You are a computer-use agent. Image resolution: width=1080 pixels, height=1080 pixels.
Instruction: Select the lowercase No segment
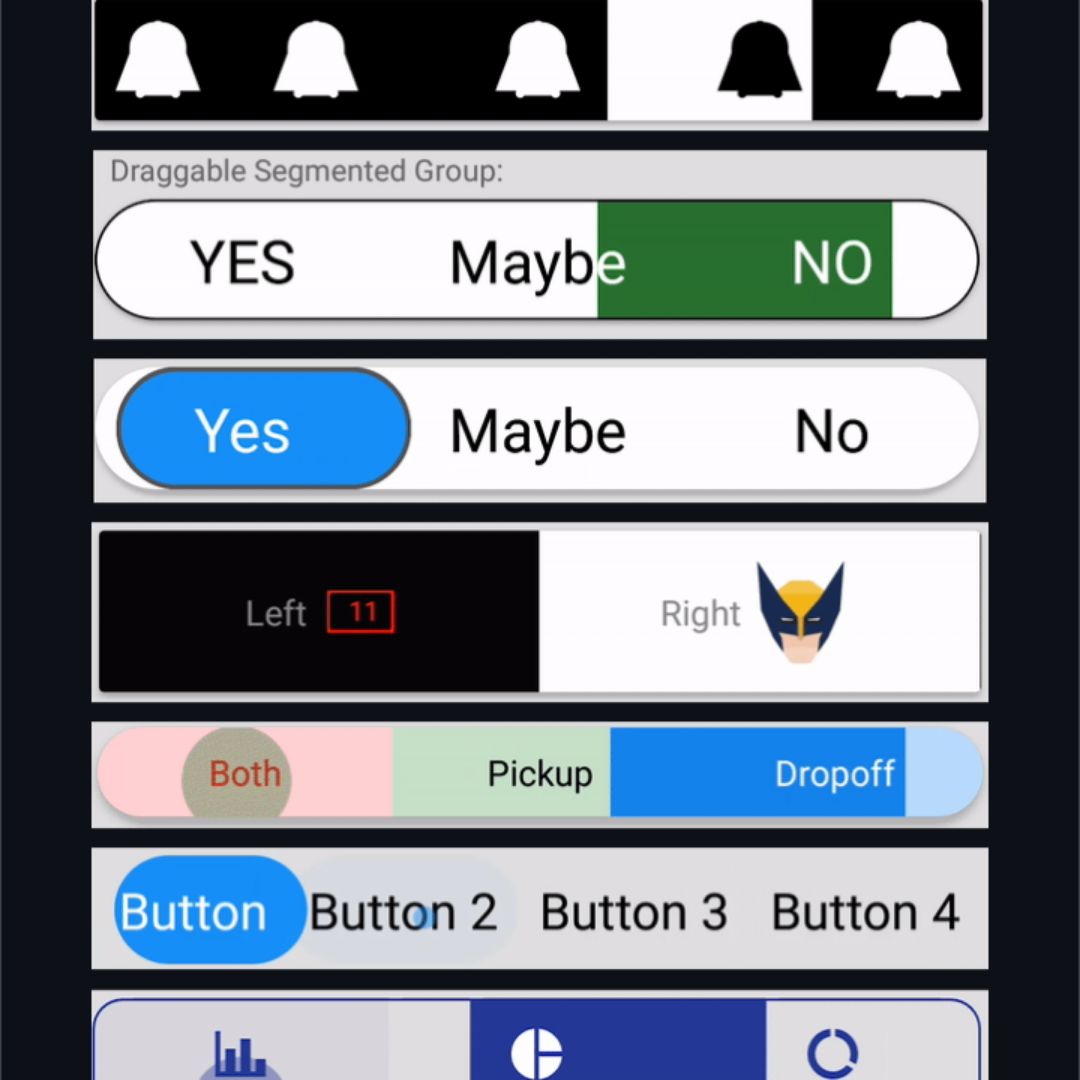830,432
